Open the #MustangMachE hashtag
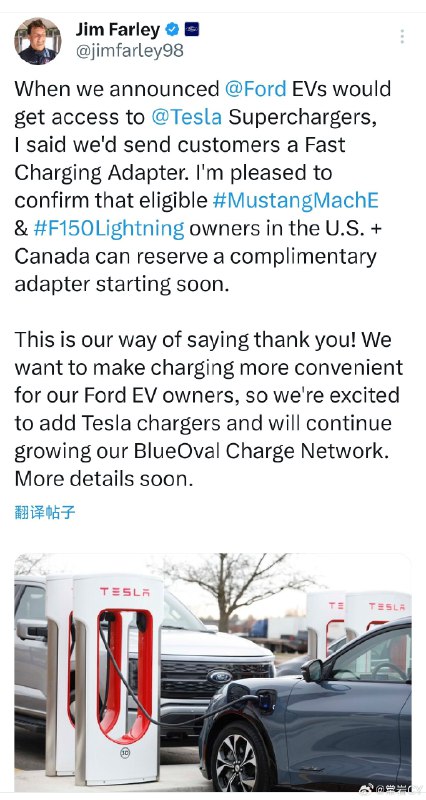The image size is (426, 800). point(295,201)
